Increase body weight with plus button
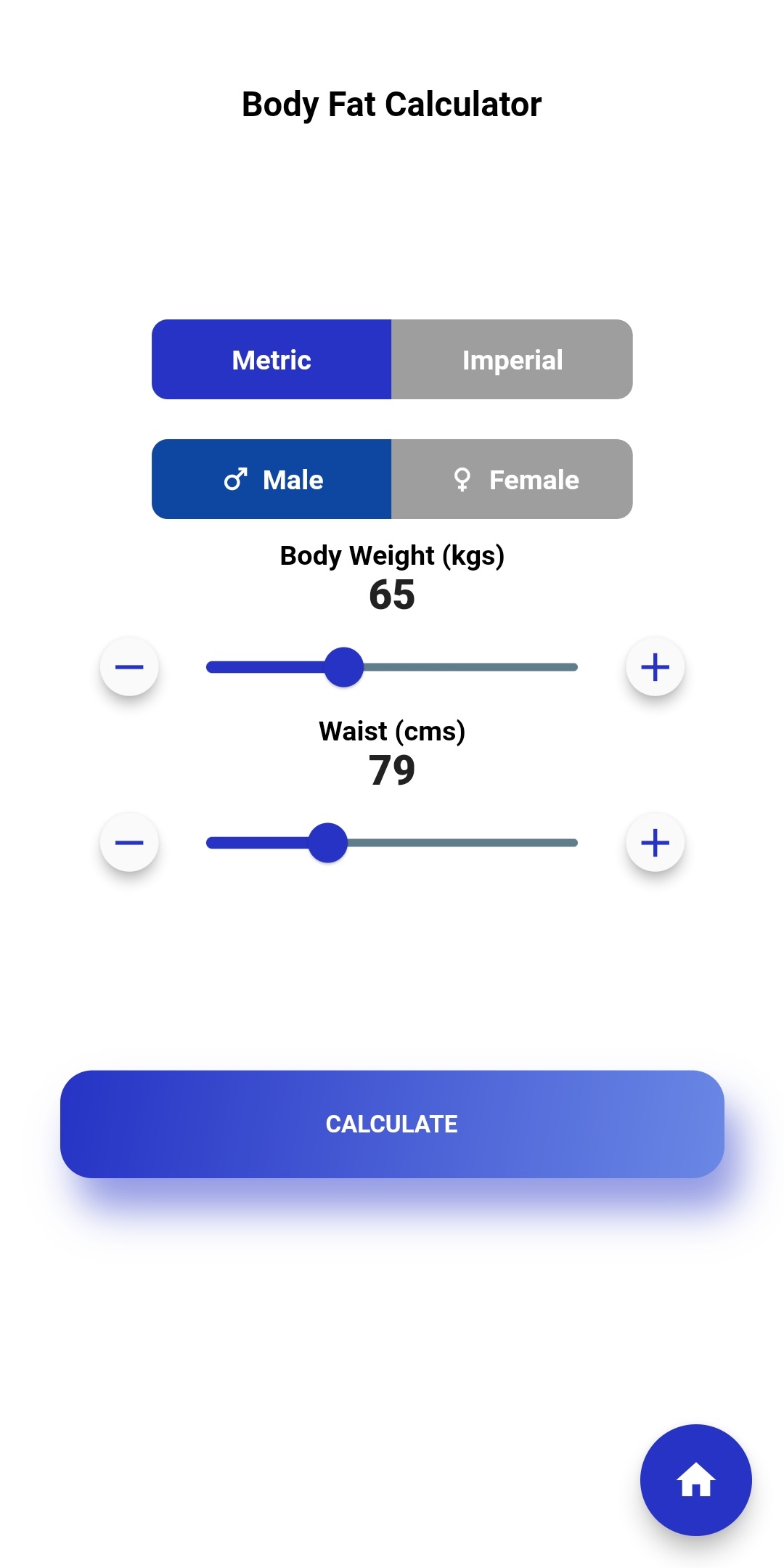The image size is (784, 1568). (655, 667)
